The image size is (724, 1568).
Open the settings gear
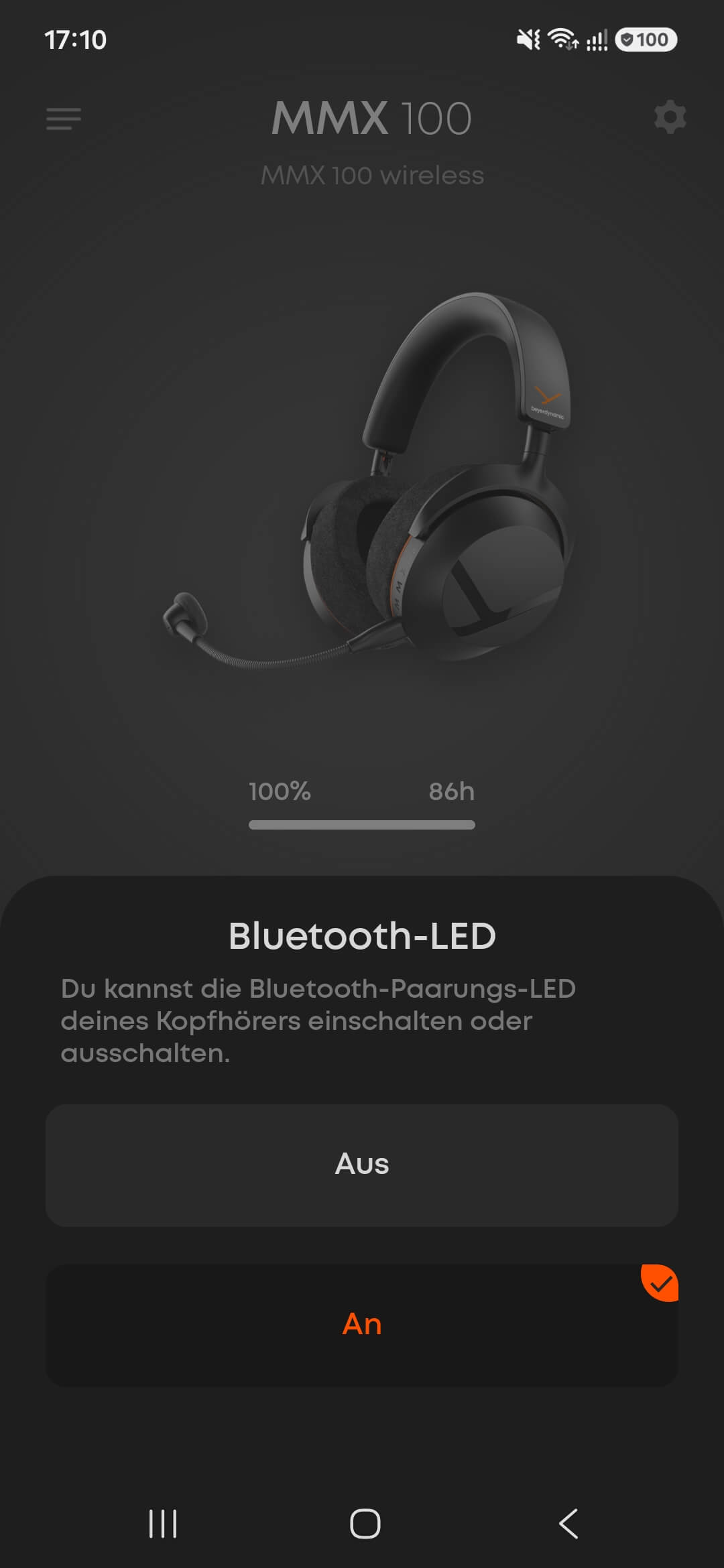click(x=670, y=118)
